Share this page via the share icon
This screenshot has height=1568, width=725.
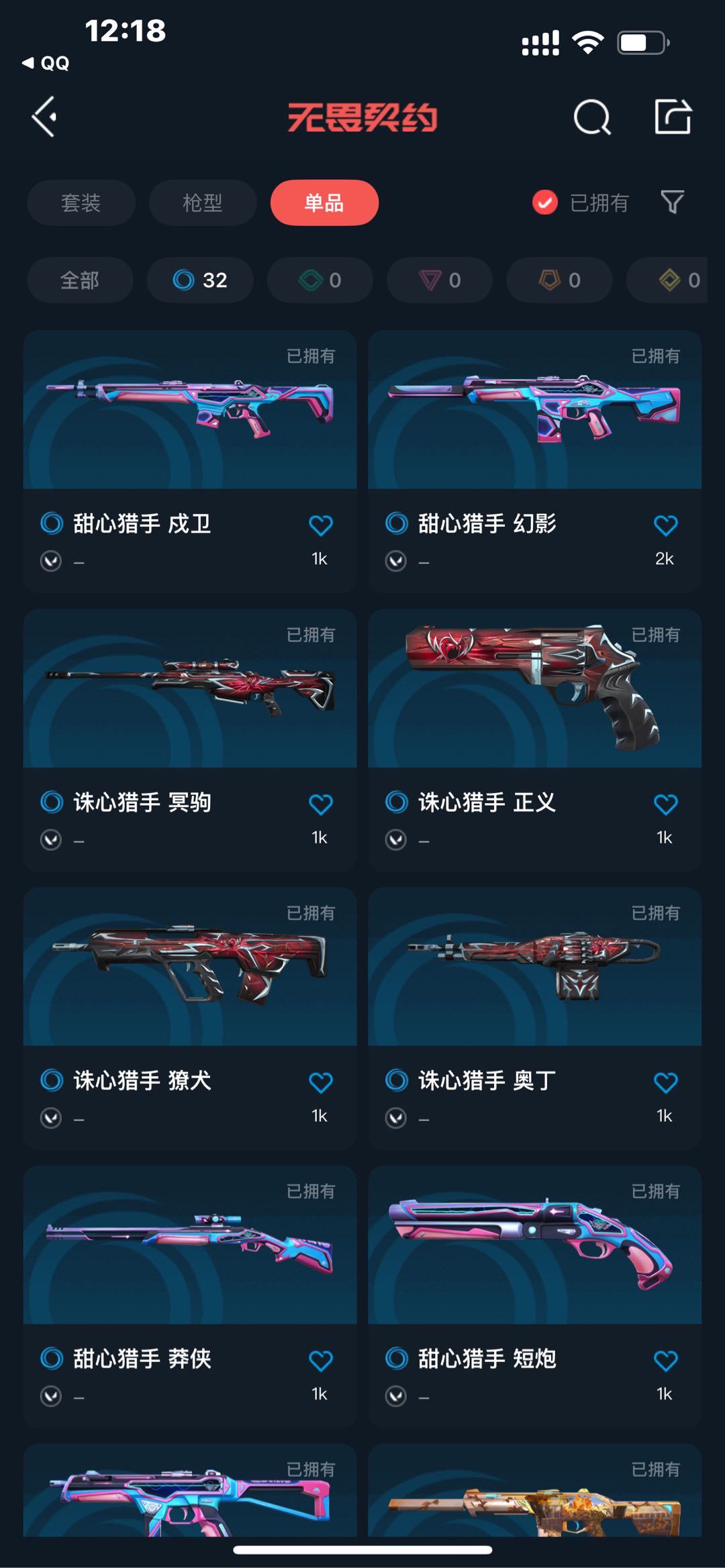click(x=673, y=117)
